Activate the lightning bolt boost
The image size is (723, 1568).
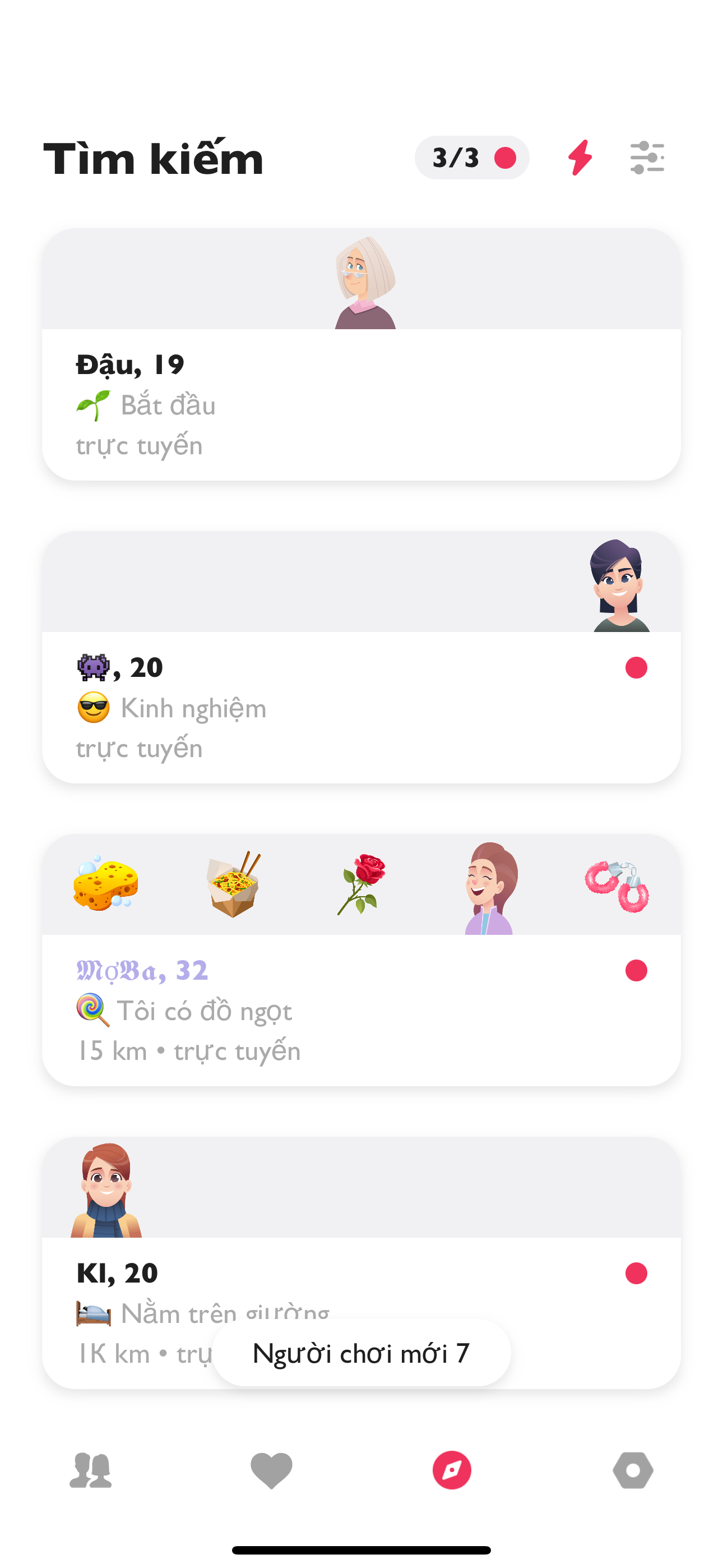580,158
